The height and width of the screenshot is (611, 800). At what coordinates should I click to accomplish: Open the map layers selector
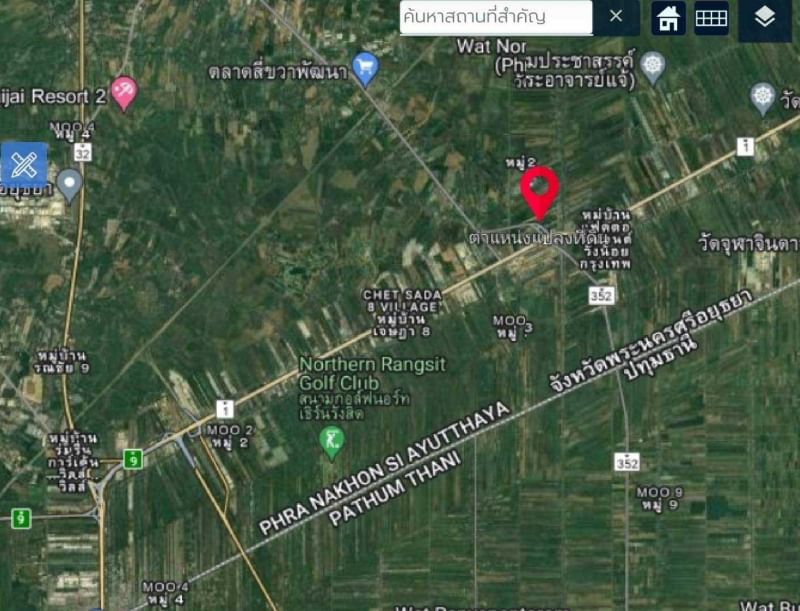(765, 19)
